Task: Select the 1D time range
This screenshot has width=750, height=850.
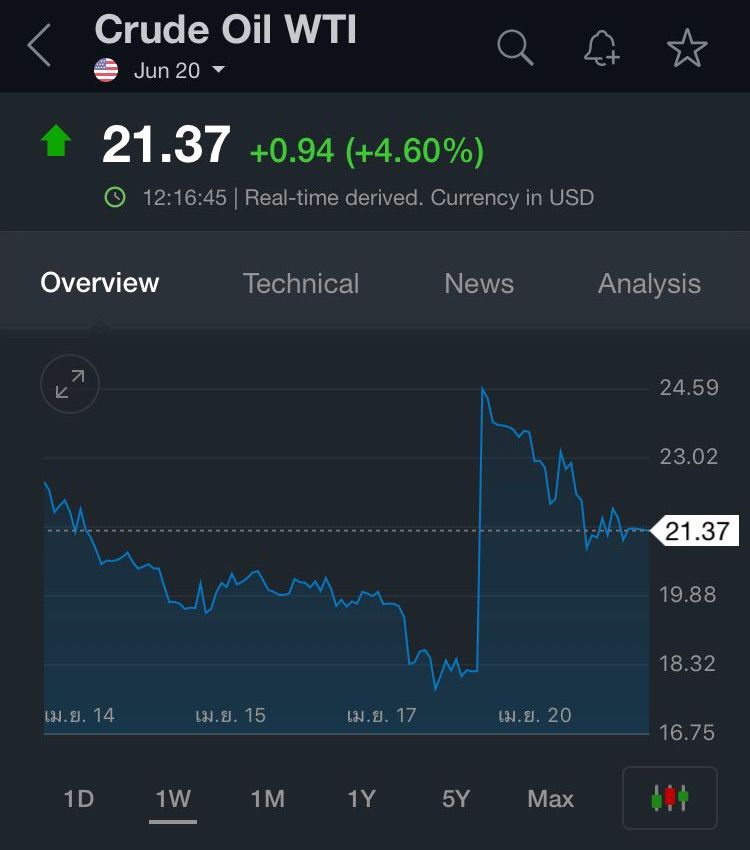Action: (79, 798)
